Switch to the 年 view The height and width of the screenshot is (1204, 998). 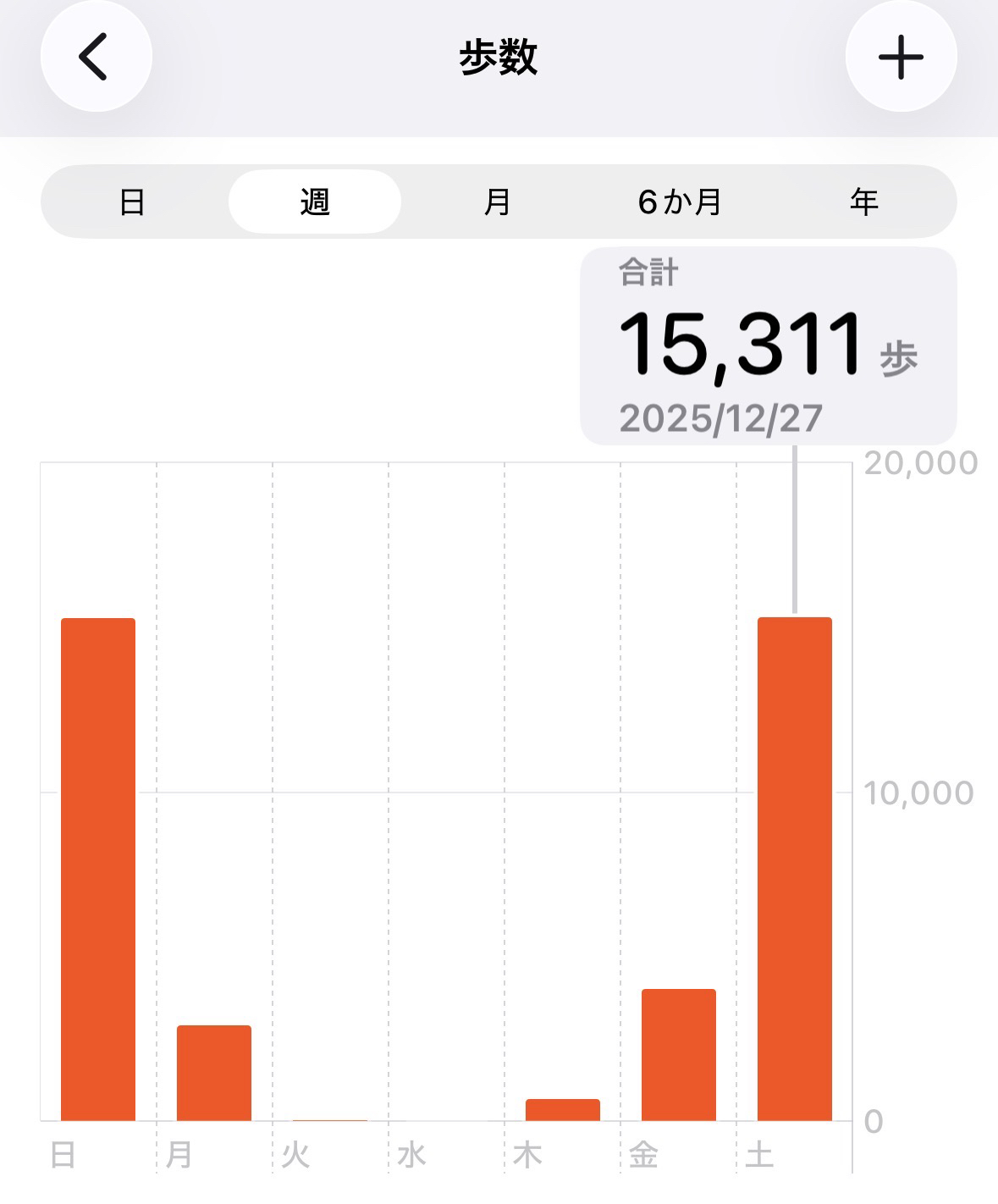[x=864, y=202]
